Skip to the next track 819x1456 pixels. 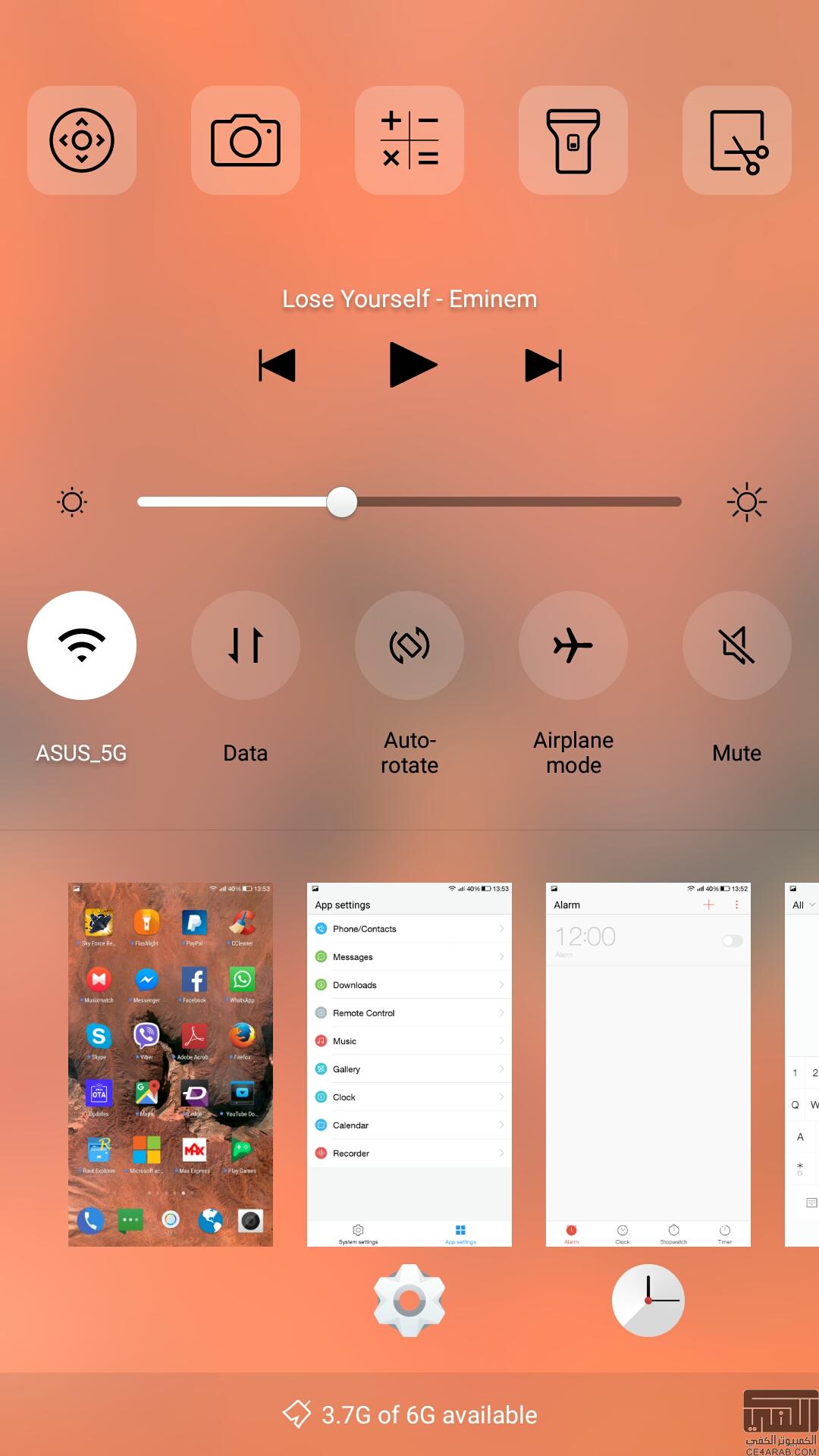(x=544, y=365)
